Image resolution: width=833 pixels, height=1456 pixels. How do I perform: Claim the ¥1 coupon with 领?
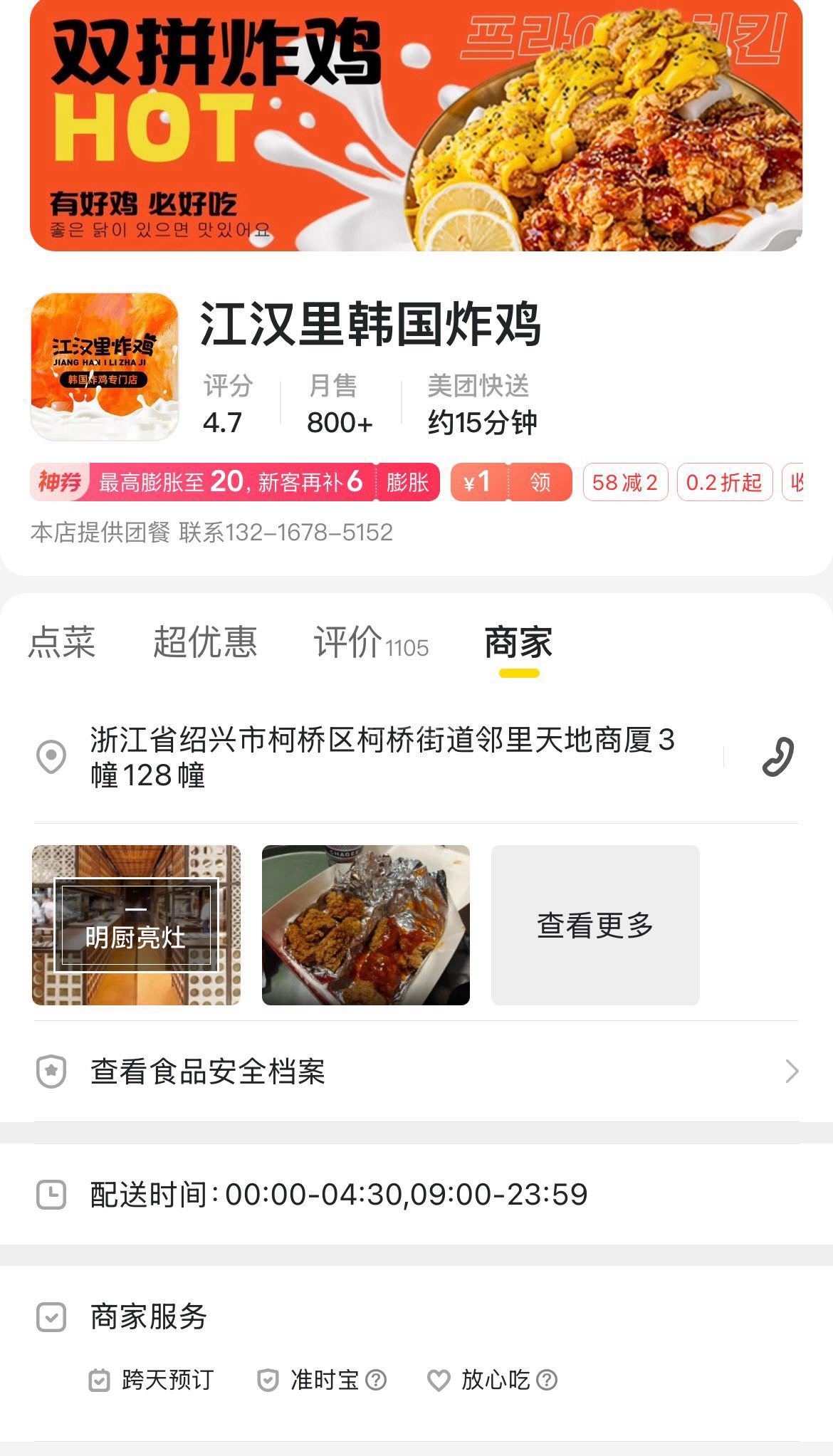click(x=540, y=483)
